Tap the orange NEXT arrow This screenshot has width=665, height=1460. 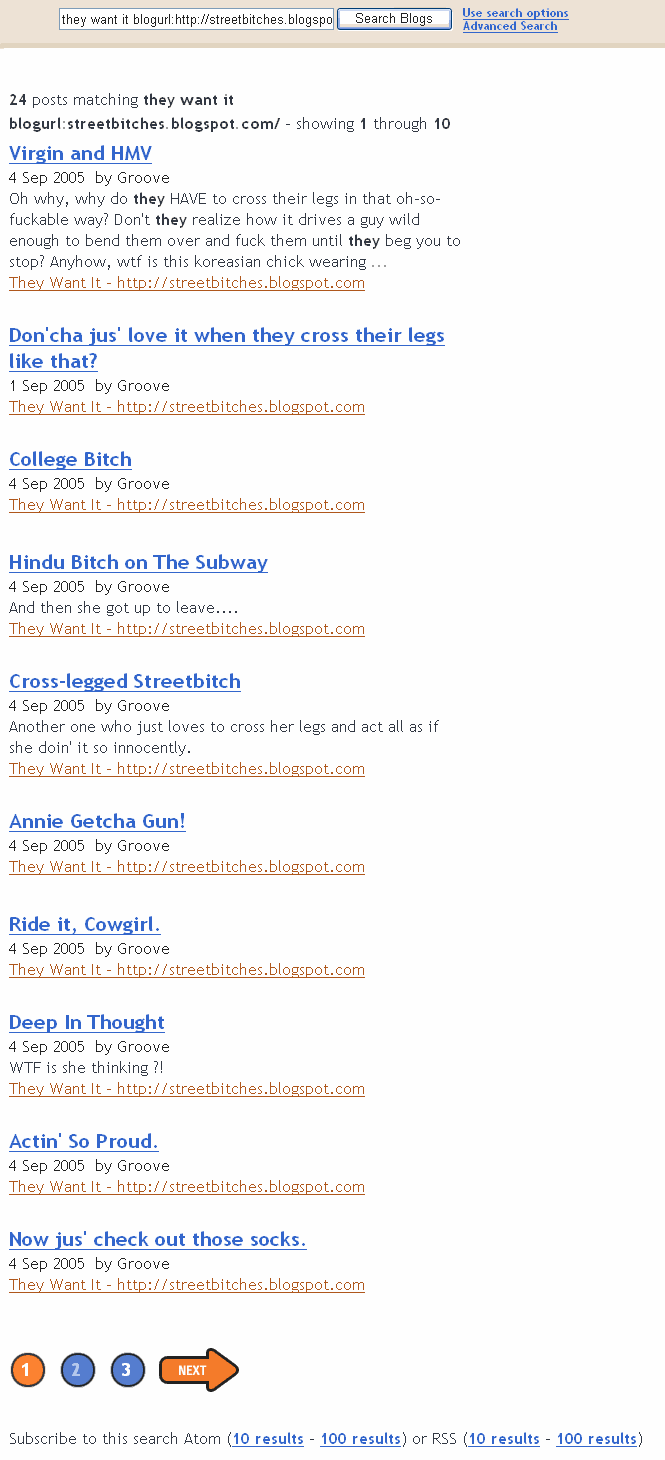point(199,1370)
